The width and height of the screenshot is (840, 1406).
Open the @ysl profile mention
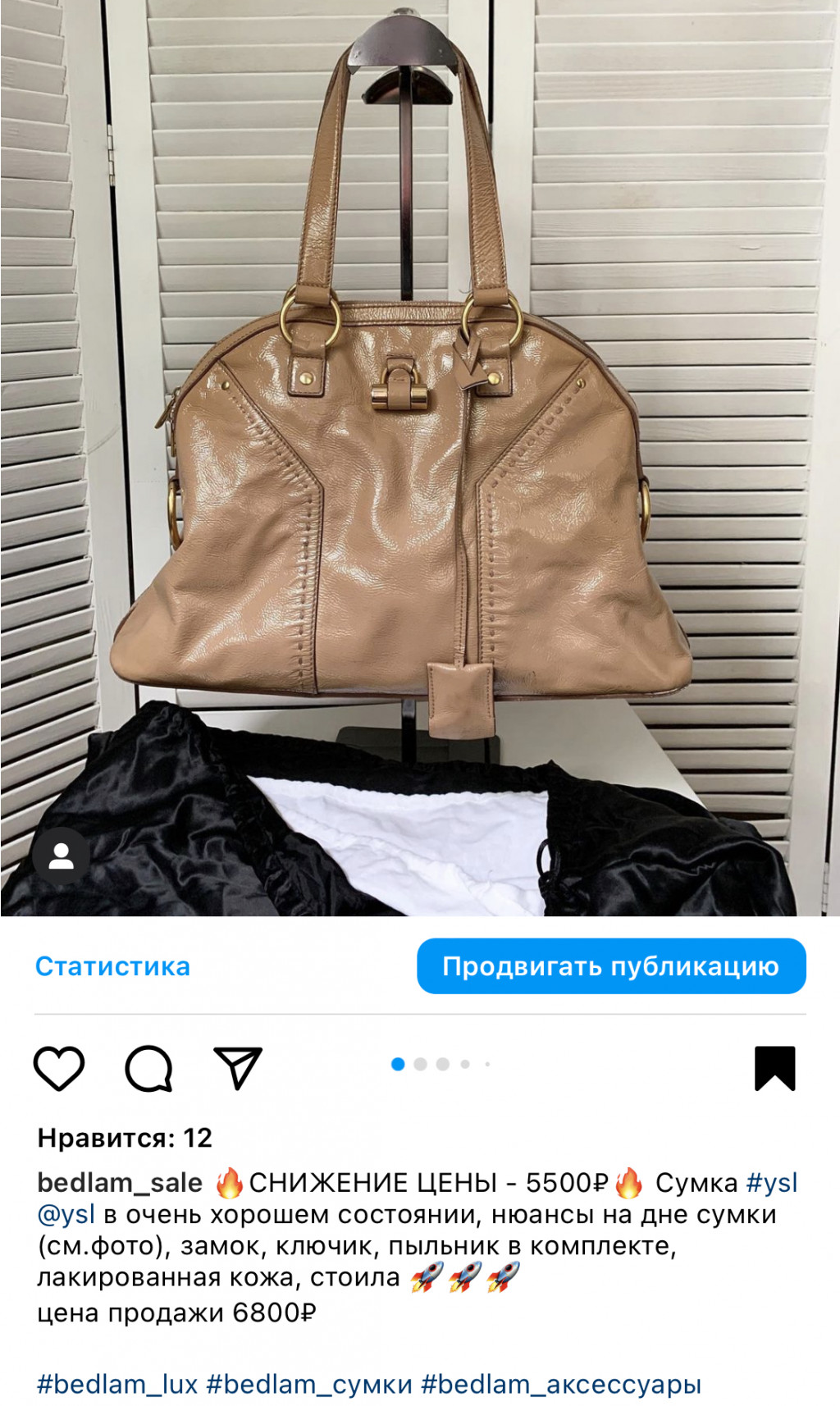[66, 1215]
